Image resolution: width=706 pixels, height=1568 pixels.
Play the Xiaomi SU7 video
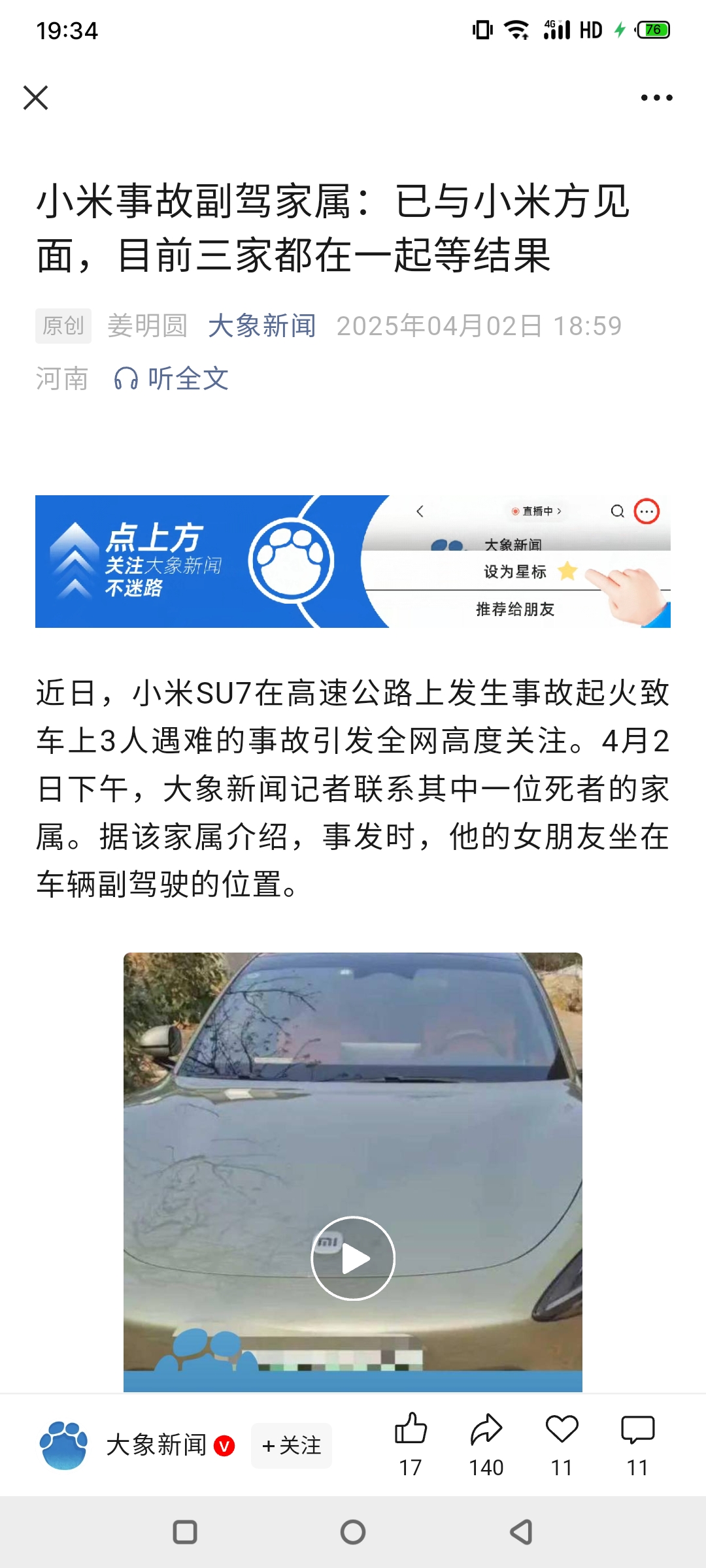(352, 1258)
